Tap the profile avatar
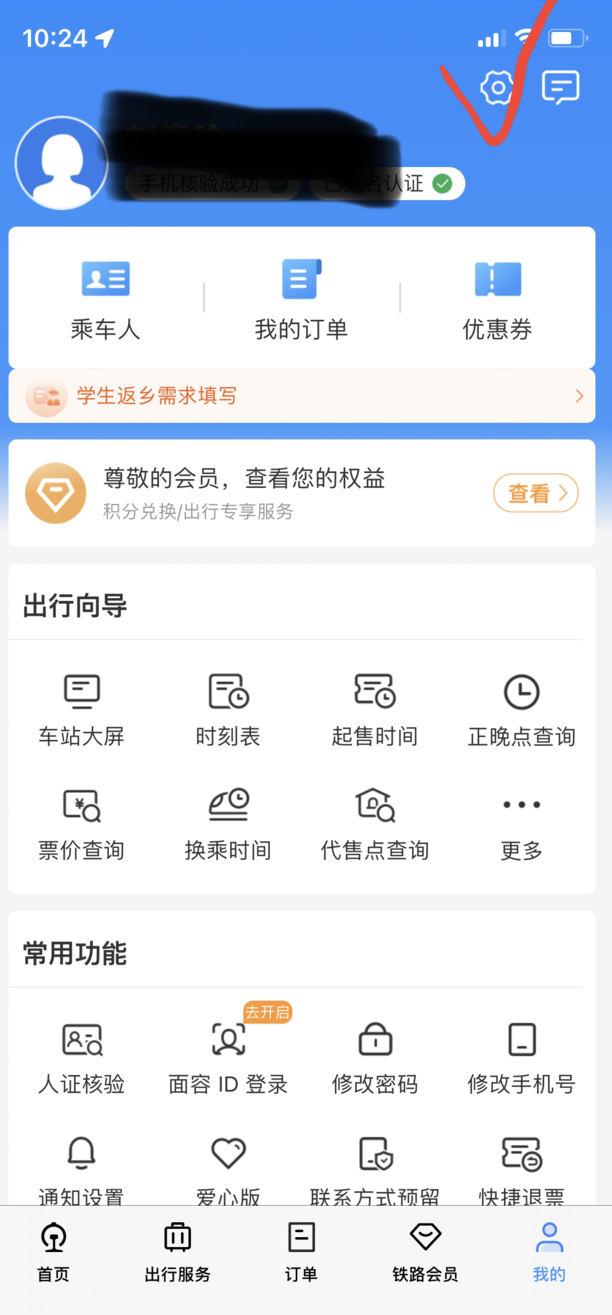 tap(62, 163)
